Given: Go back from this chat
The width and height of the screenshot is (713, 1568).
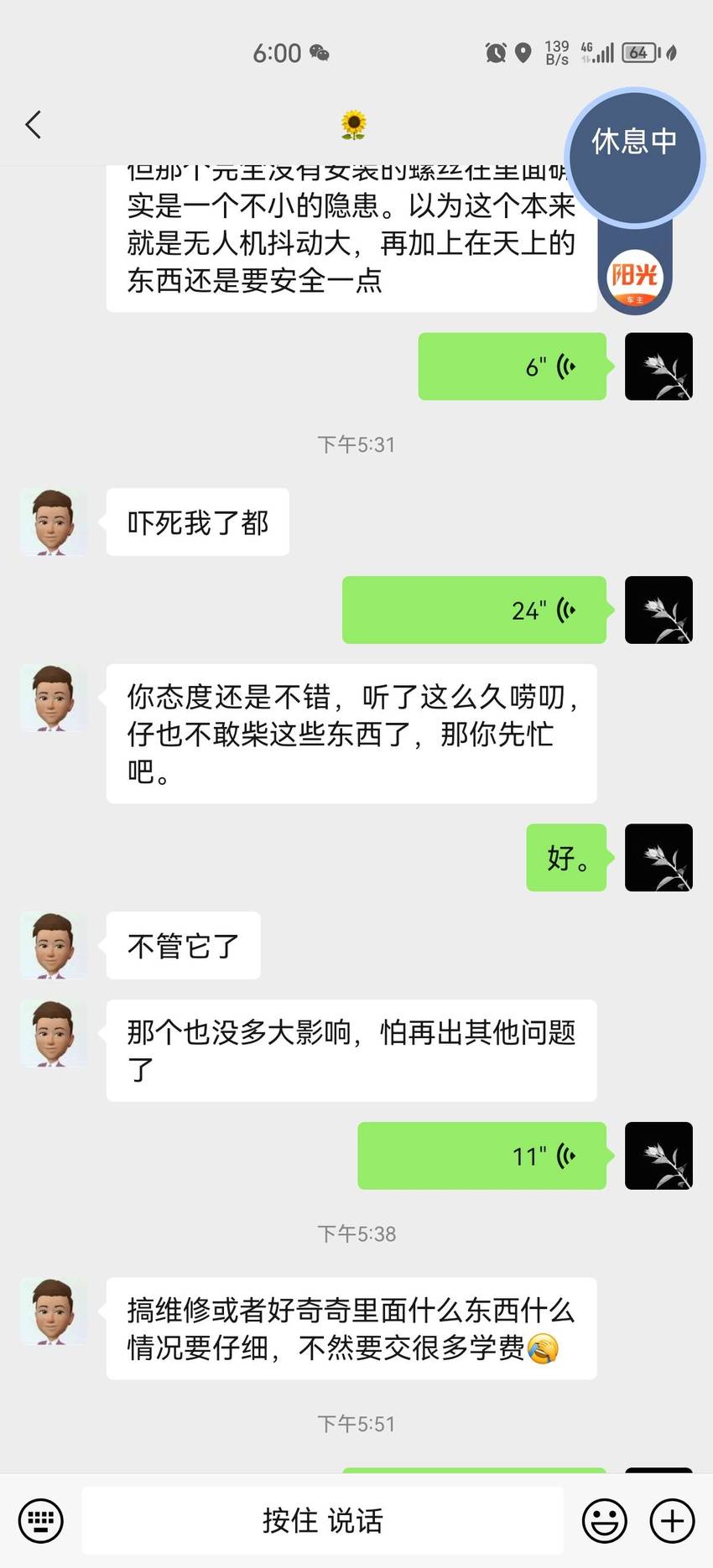Looking at the screenshot, I should 34,125.
